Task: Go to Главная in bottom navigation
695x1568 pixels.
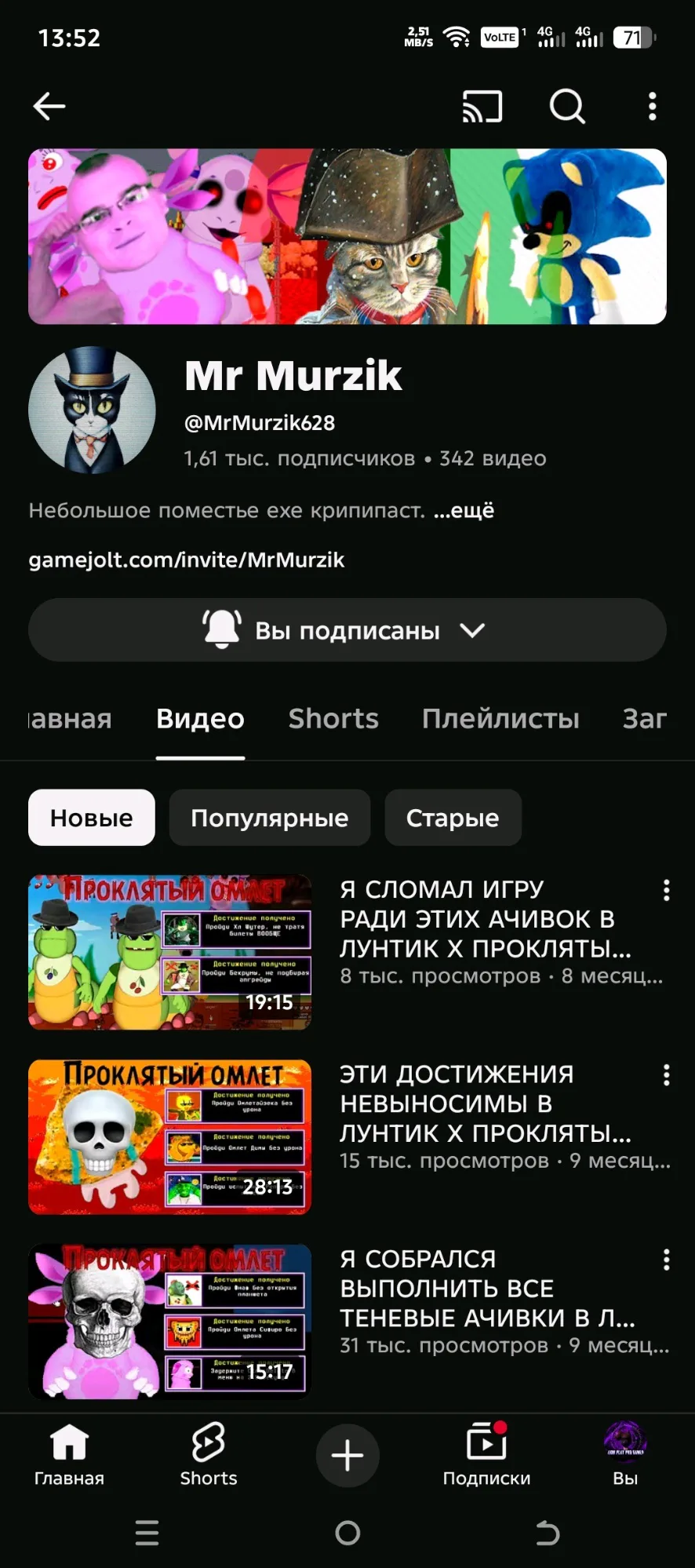Action: (69, 1454)
